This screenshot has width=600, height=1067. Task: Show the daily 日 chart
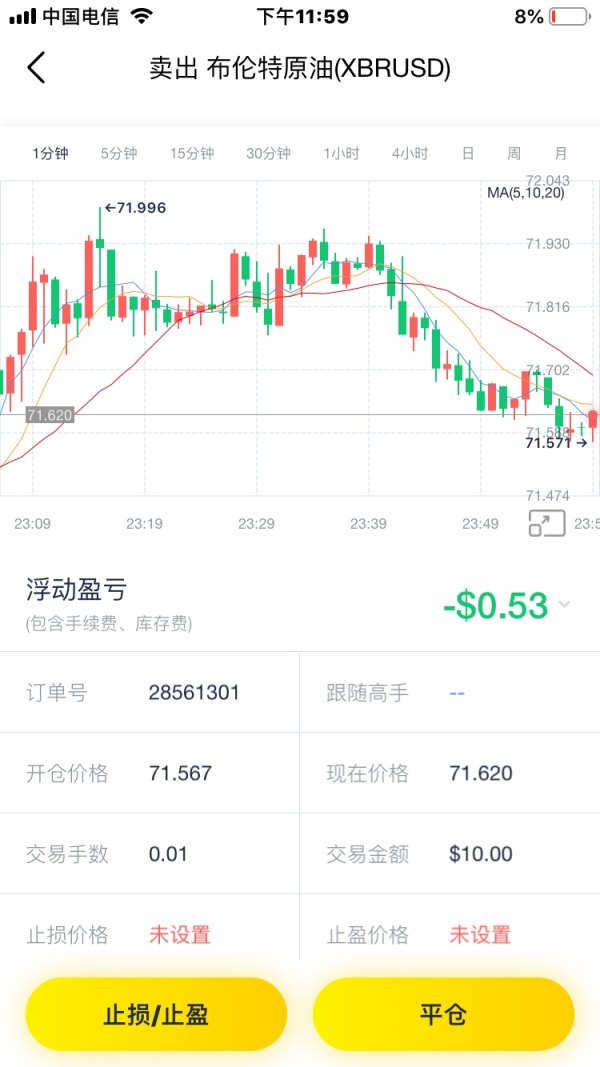[x=468, y=153]
